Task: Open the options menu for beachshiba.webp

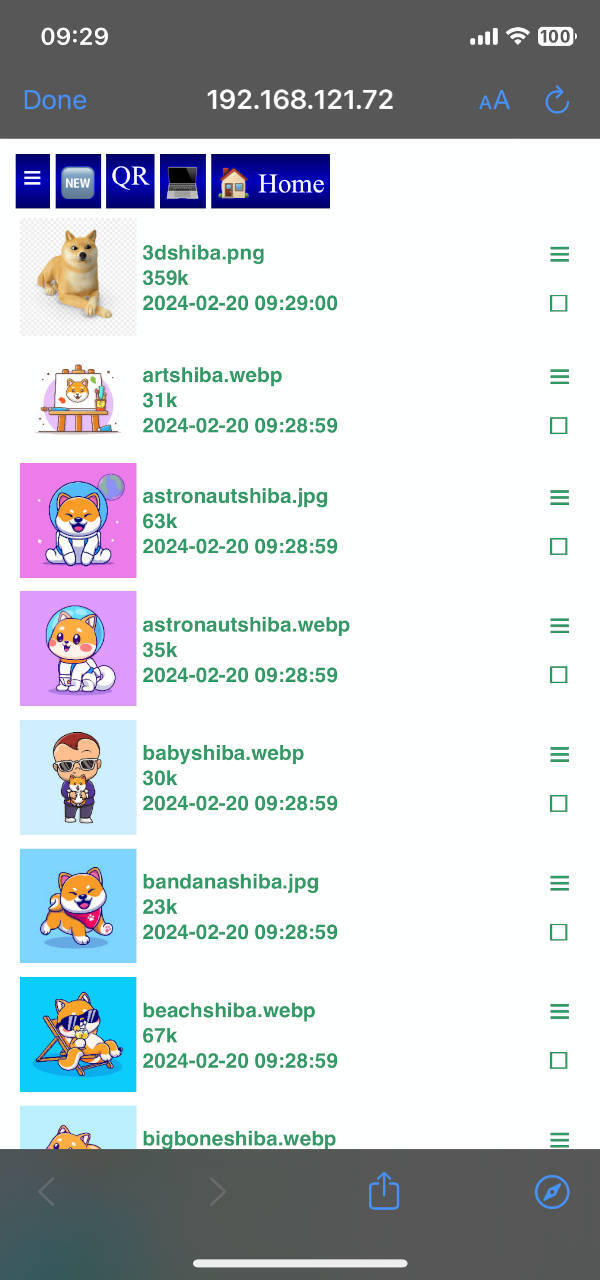Action: pyautogui.click(x=559, y=1012)
